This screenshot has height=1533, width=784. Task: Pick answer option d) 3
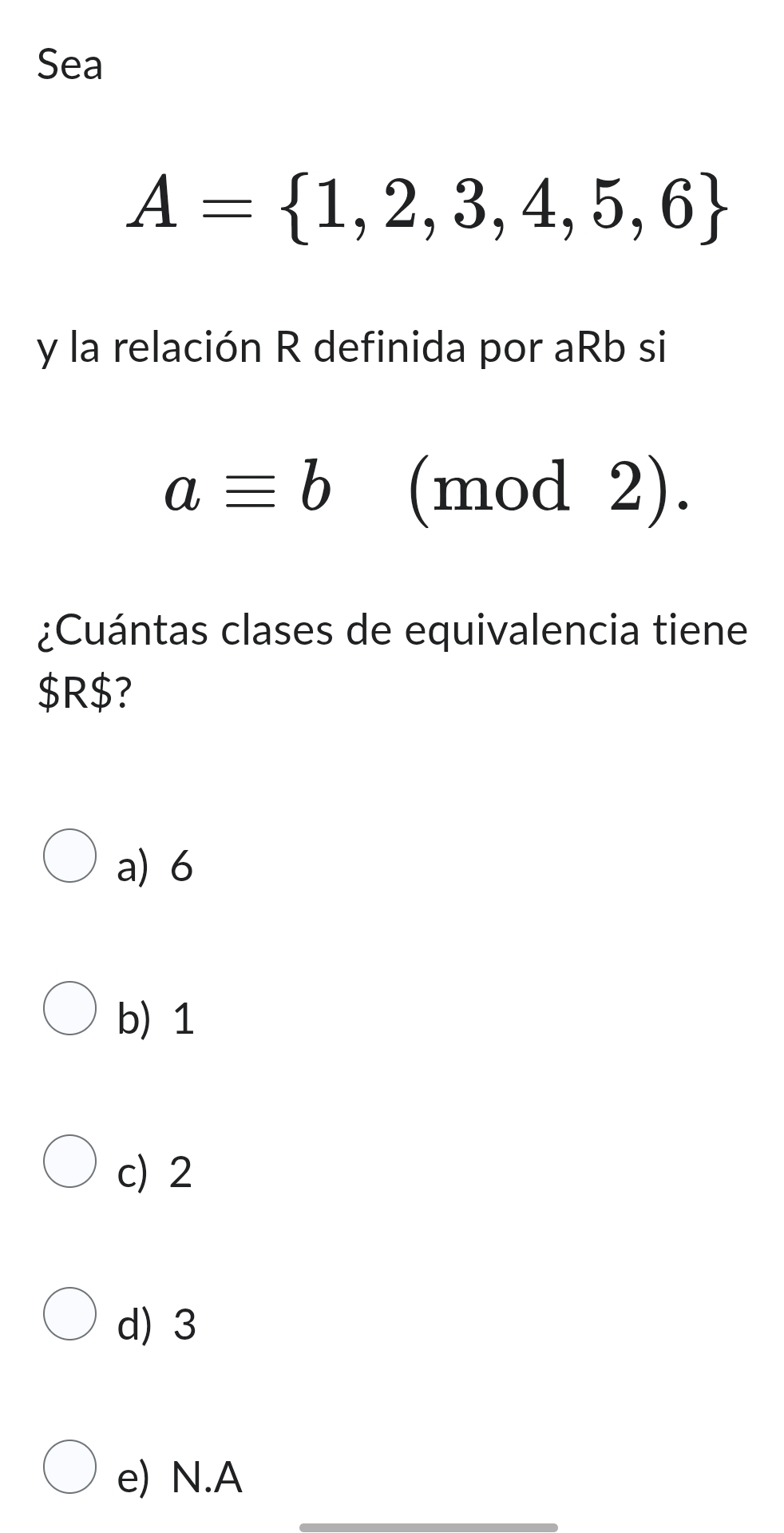point(70,1313)
